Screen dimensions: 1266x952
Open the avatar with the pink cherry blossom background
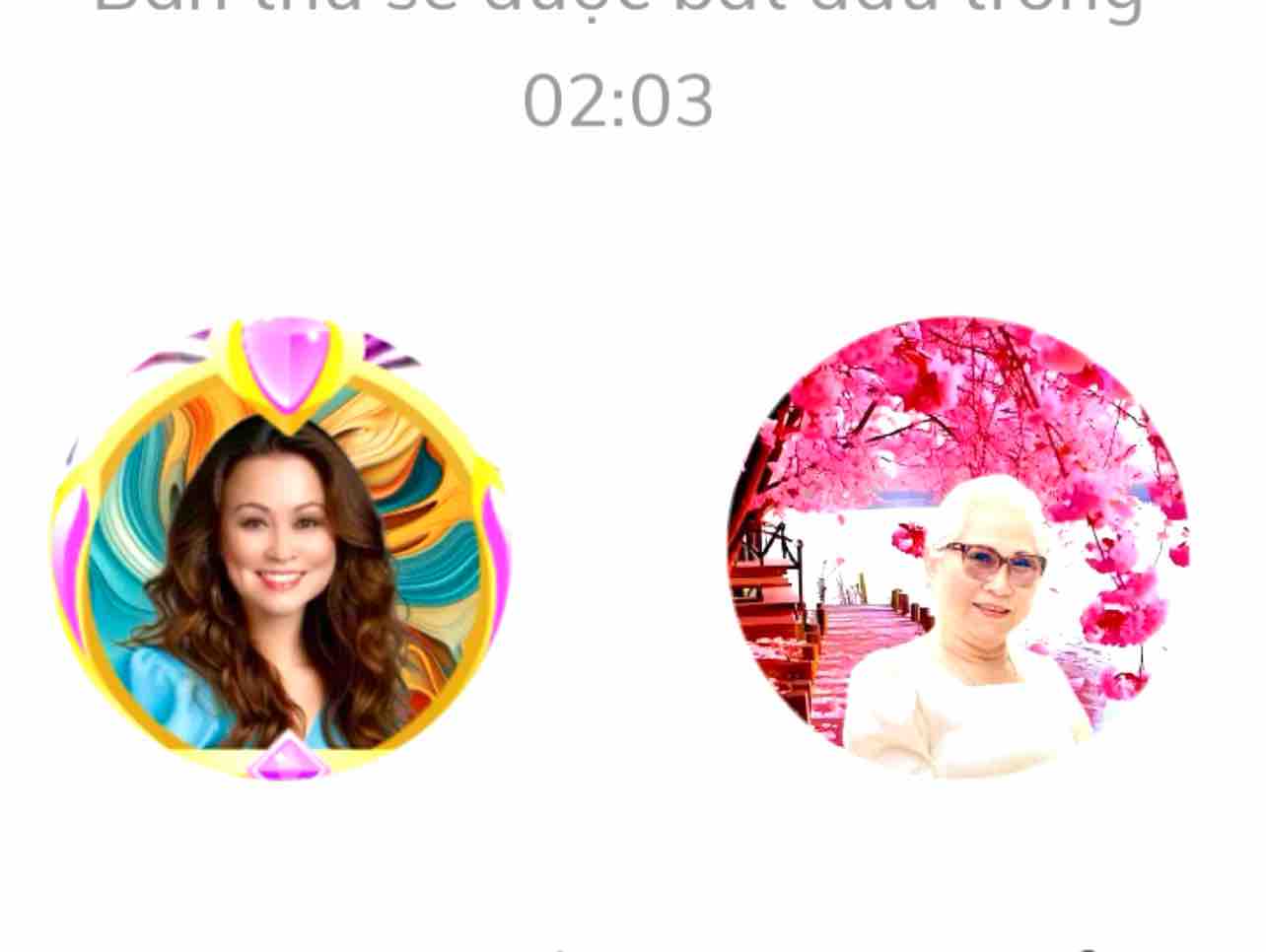(x=958, y=548)
